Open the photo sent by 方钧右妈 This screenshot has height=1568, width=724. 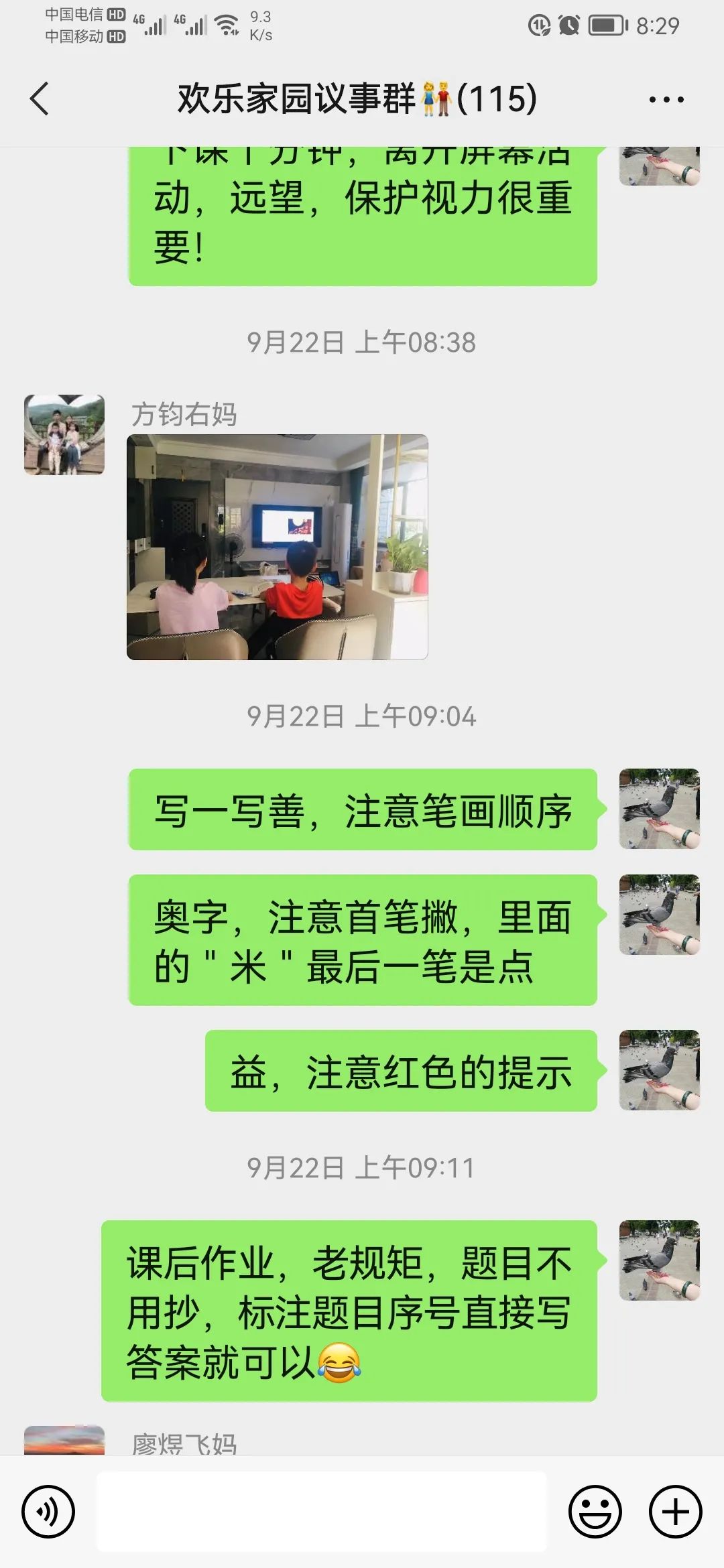tap(277, 547)
